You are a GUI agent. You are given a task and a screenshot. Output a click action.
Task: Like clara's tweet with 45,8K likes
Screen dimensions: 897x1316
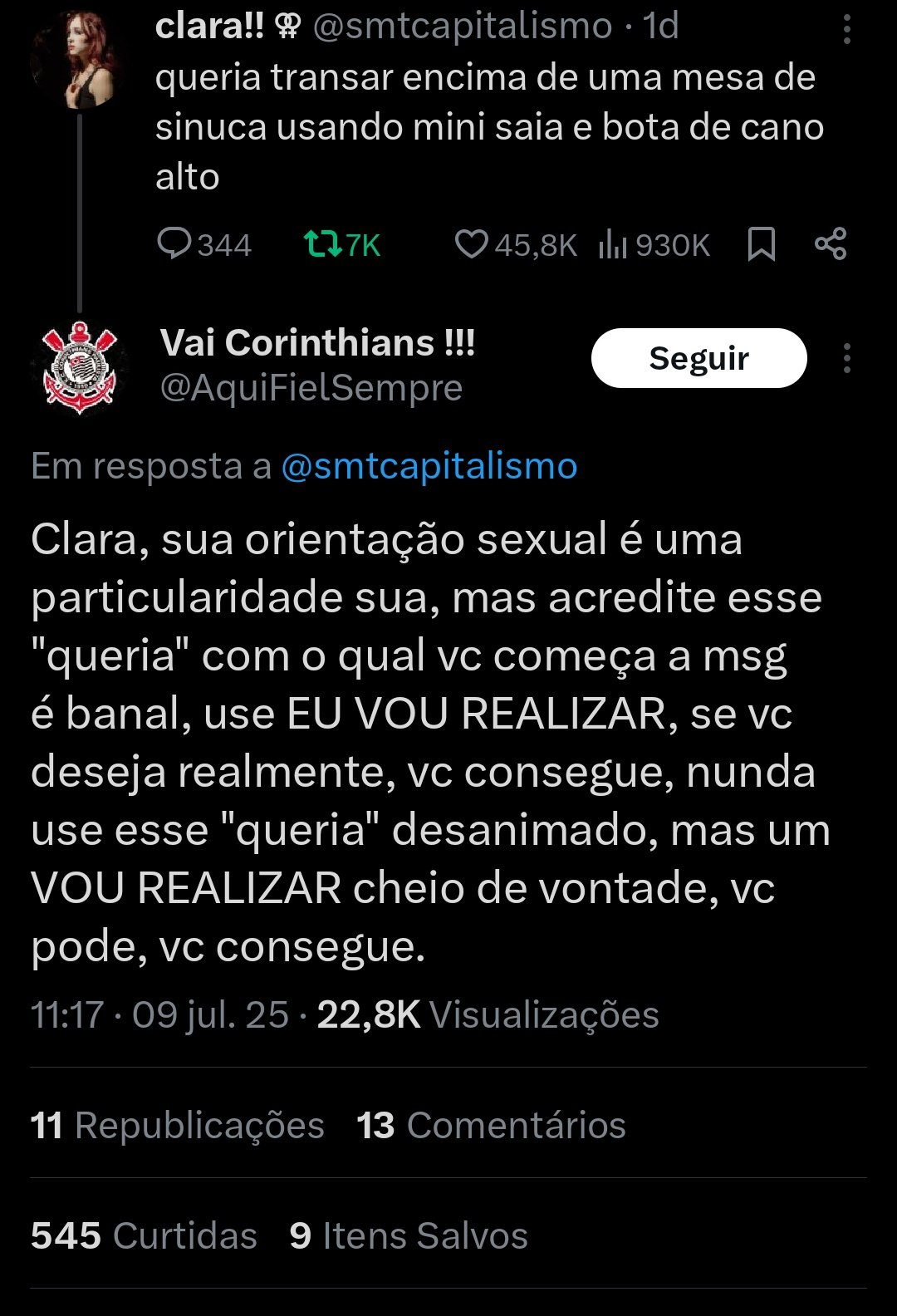(471, 244)
